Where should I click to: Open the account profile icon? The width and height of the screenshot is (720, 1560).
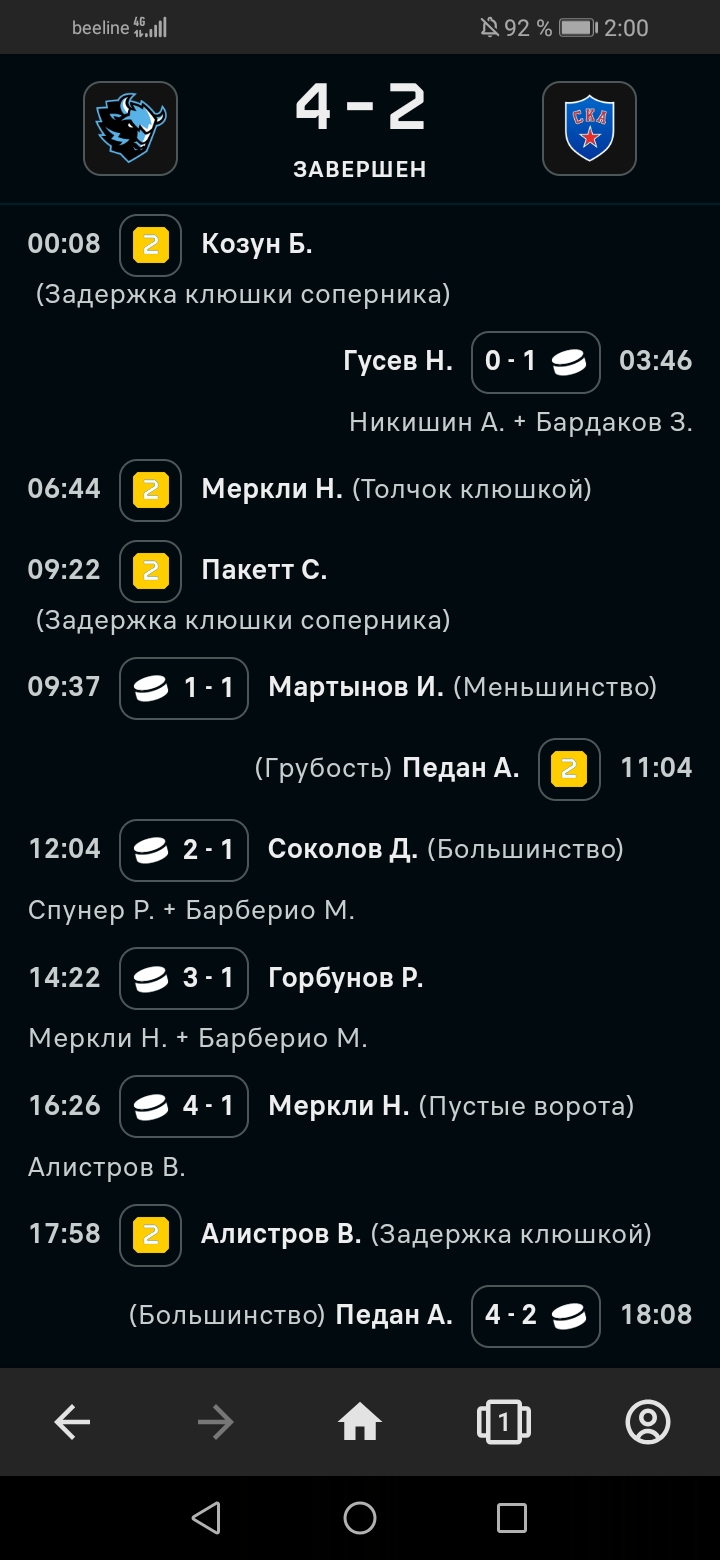point(647,1421)
